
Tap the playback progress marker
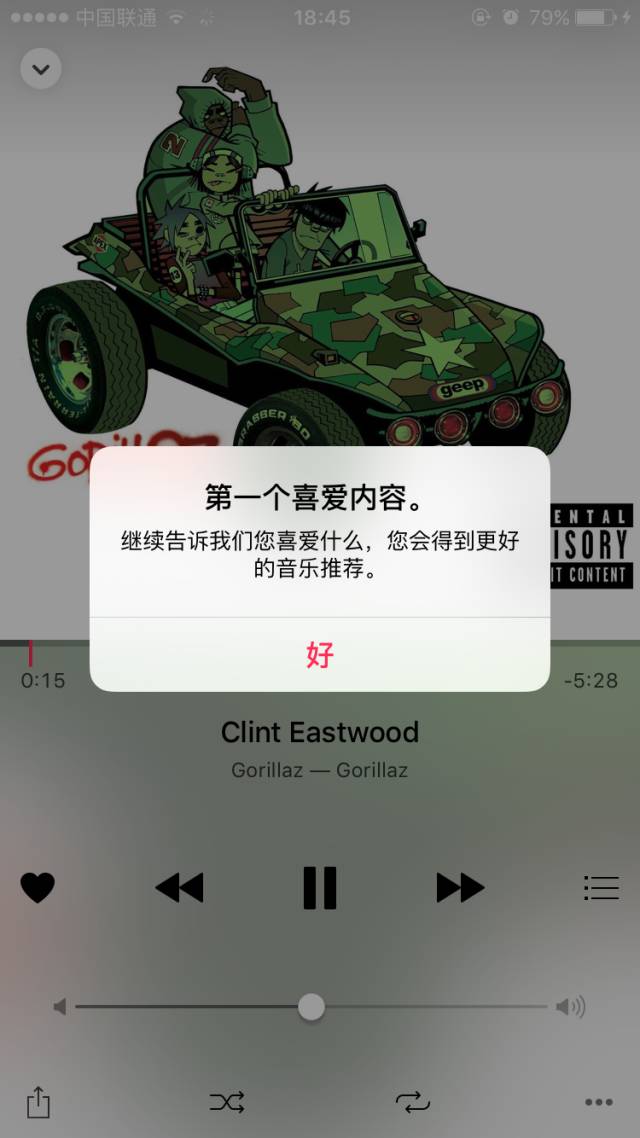tap(30, 653)
